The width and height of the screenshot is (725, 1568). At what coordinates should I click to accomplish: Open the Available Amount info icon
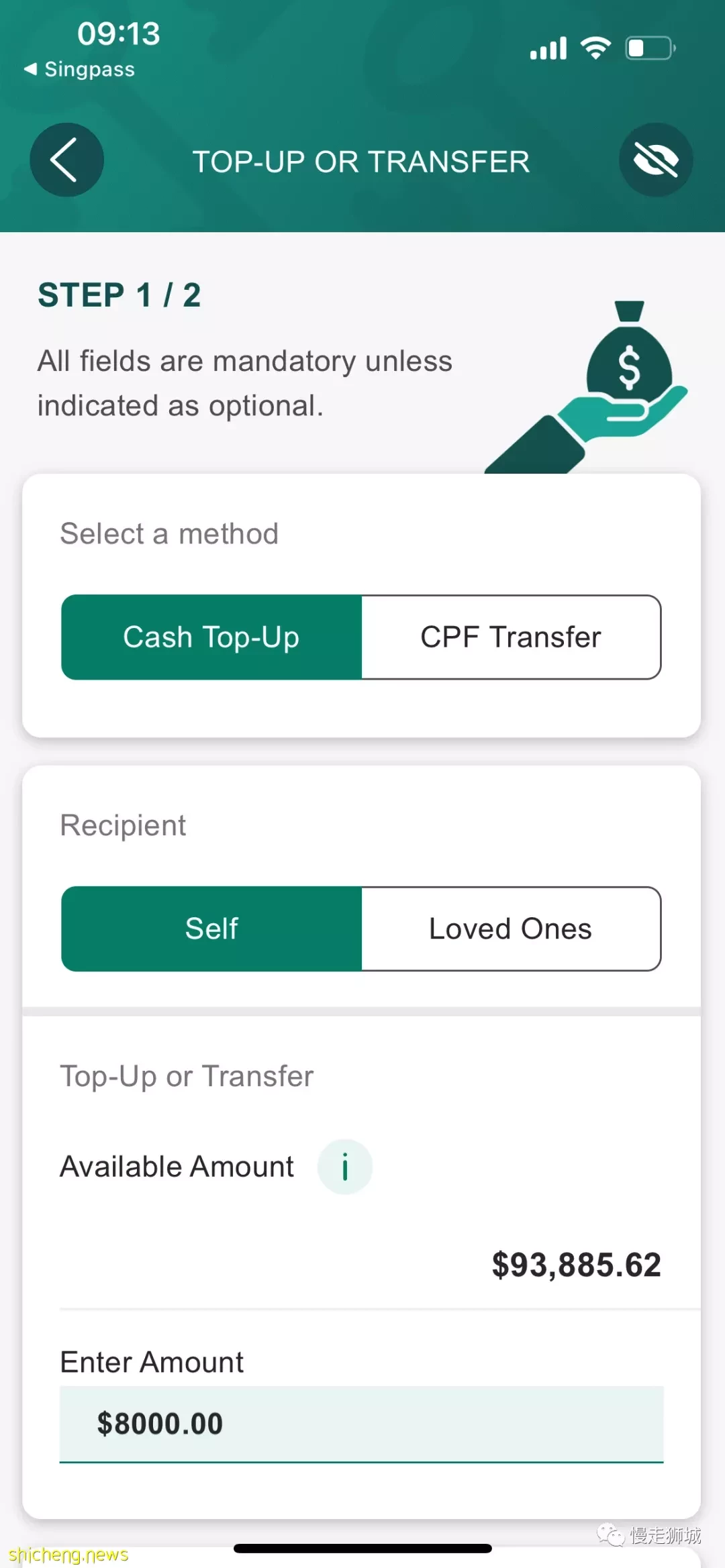point(345,1167)
